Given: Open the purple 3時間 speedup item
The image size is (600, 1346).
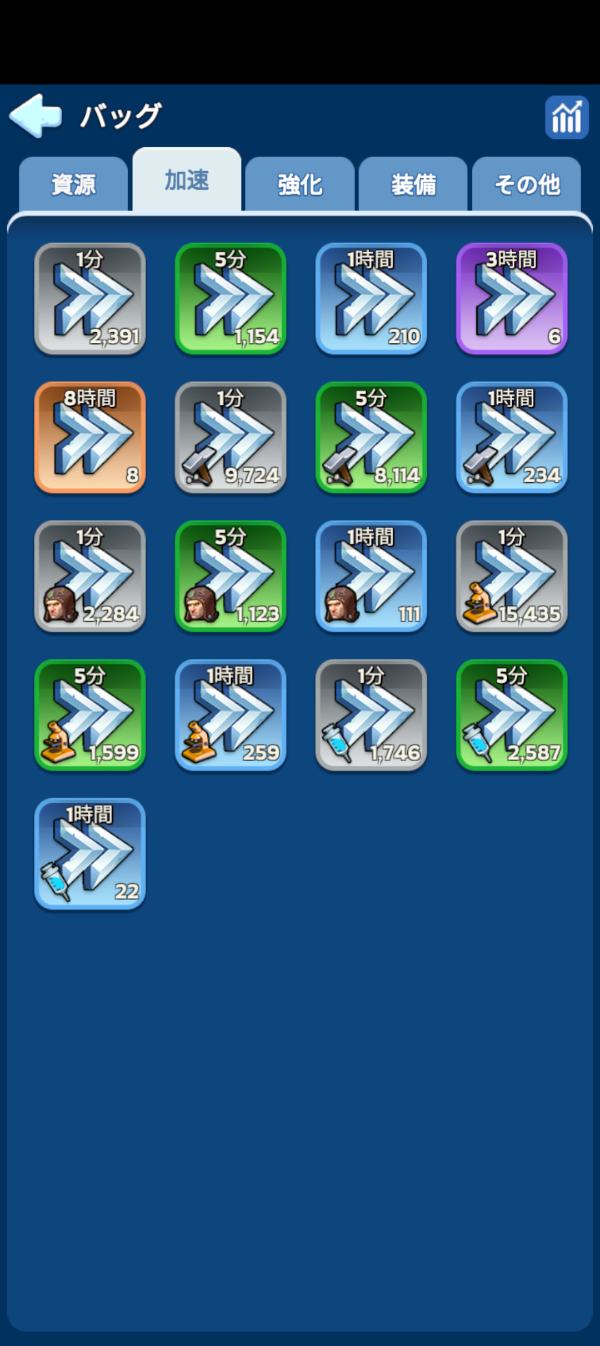Looking at the screenshot, I should (x=512, y=298).
